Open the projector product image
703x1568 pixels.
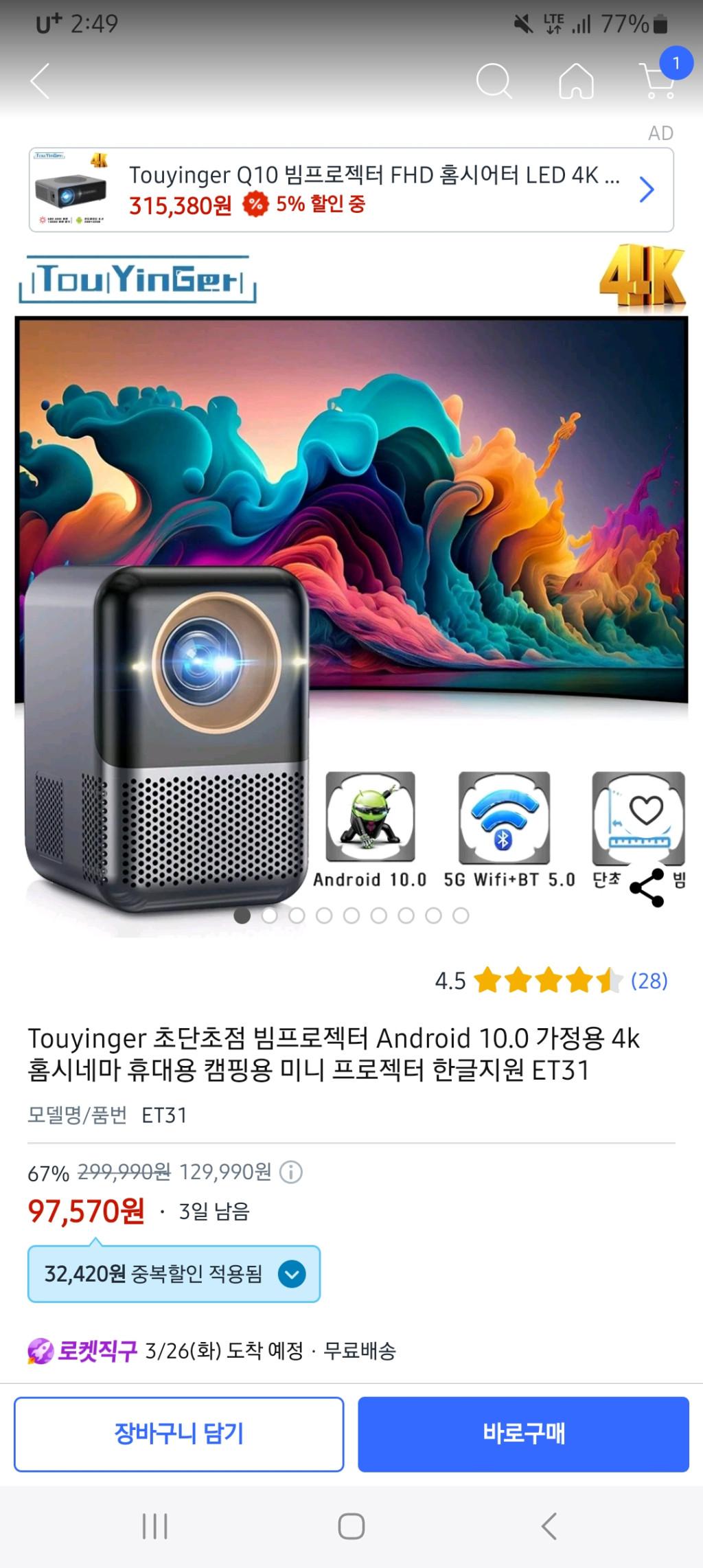pyautogui.click(x=351, y=591)
